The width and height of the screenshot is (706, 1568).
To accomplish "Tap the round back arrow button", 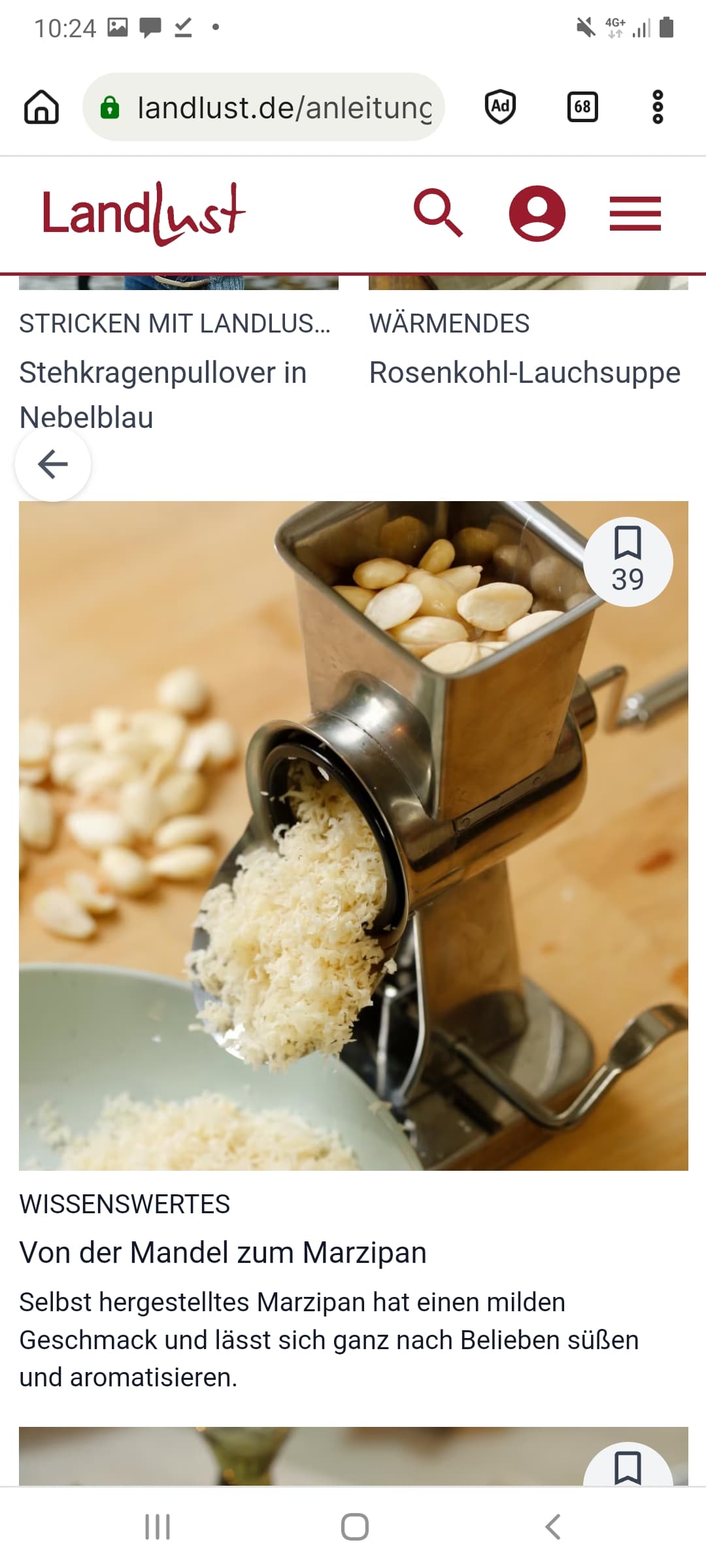I will click(53, 465).
